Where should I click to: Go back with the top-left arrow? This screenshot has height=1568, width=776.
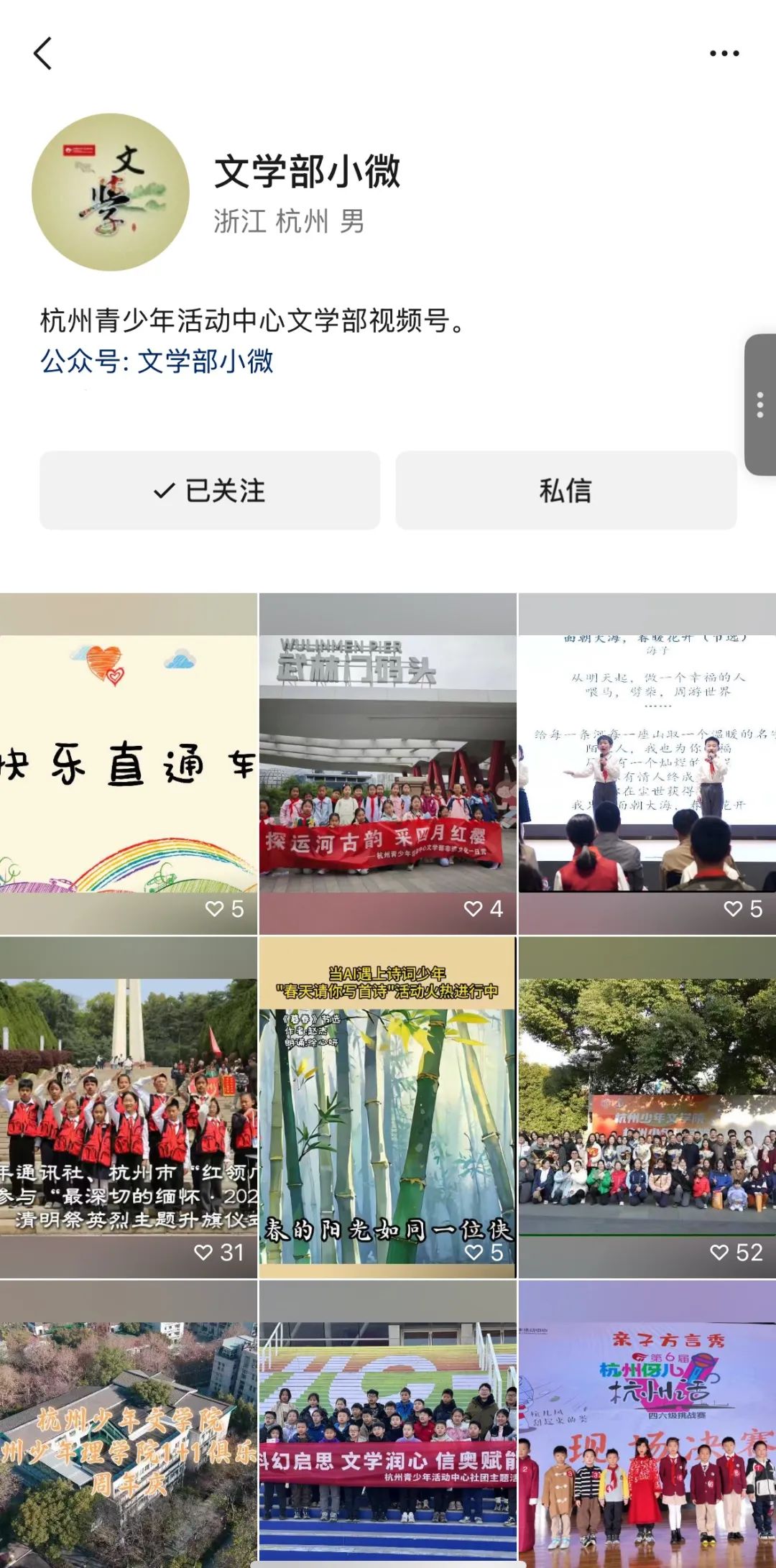43,54
